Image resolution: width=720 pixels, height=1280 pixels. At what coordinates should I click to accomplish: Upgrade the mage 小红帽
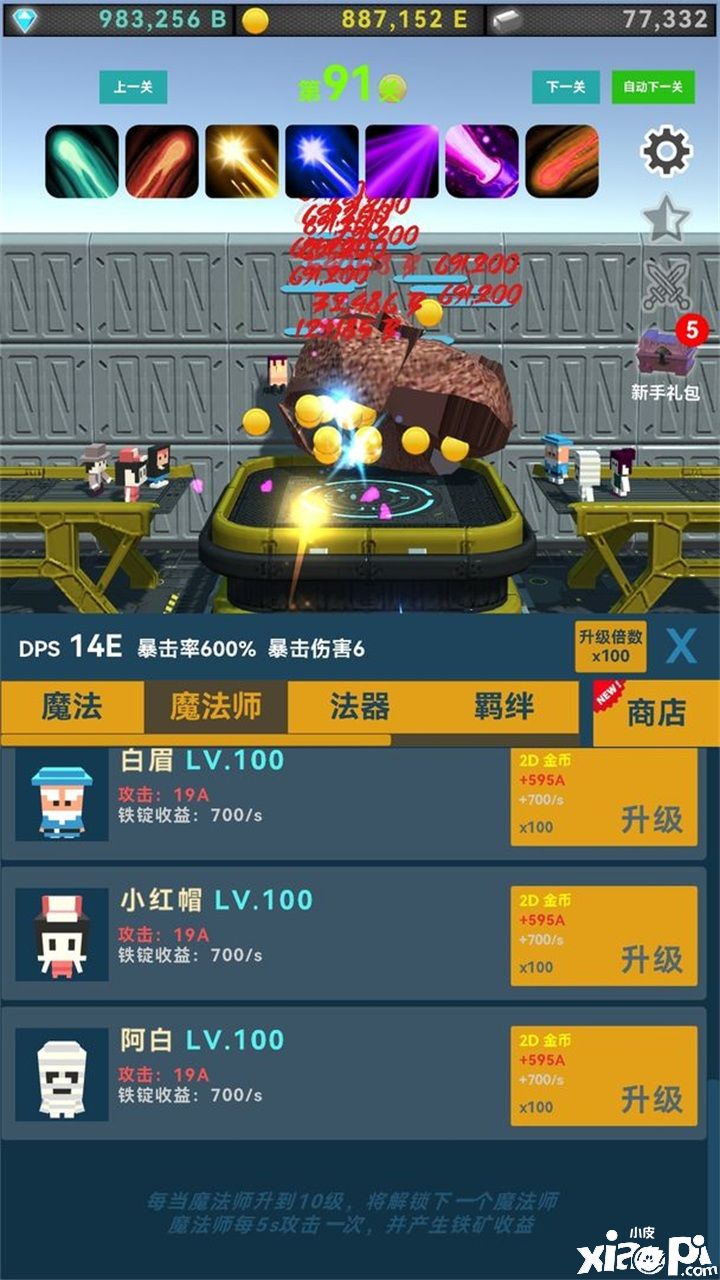coord(603,936)
